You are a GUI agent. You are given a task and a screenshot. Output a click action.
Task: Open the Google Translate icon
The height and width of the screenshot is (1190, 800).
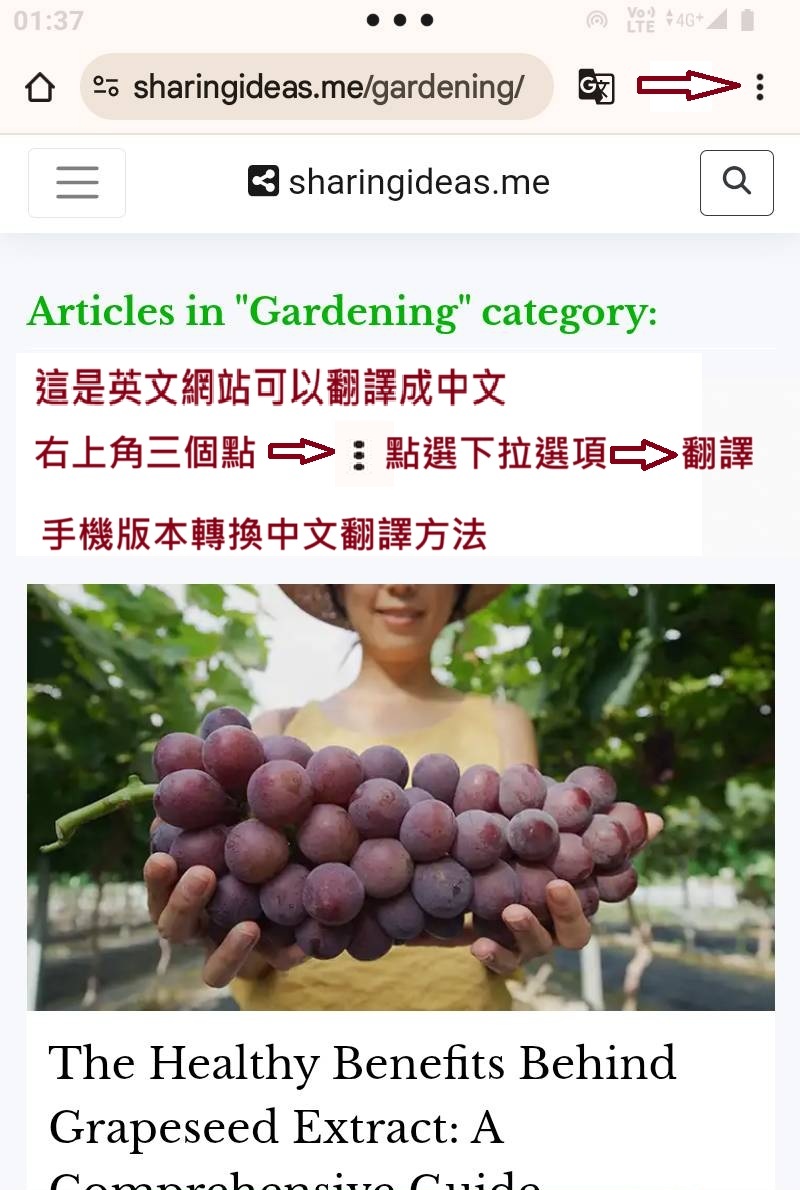(596, 88)
